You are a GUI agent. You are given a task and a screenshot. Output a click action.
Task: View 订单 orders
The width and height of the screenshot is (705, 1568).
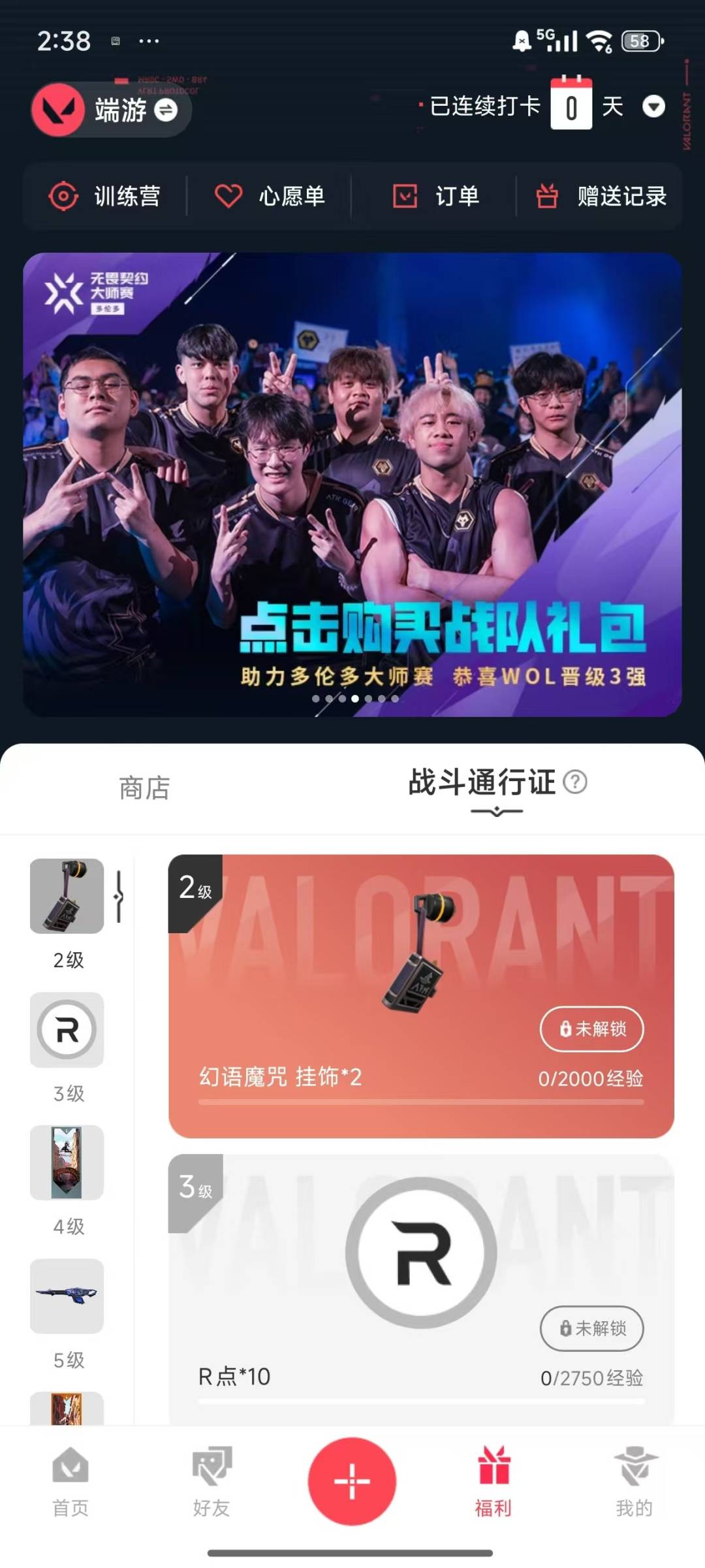point(435,196)
